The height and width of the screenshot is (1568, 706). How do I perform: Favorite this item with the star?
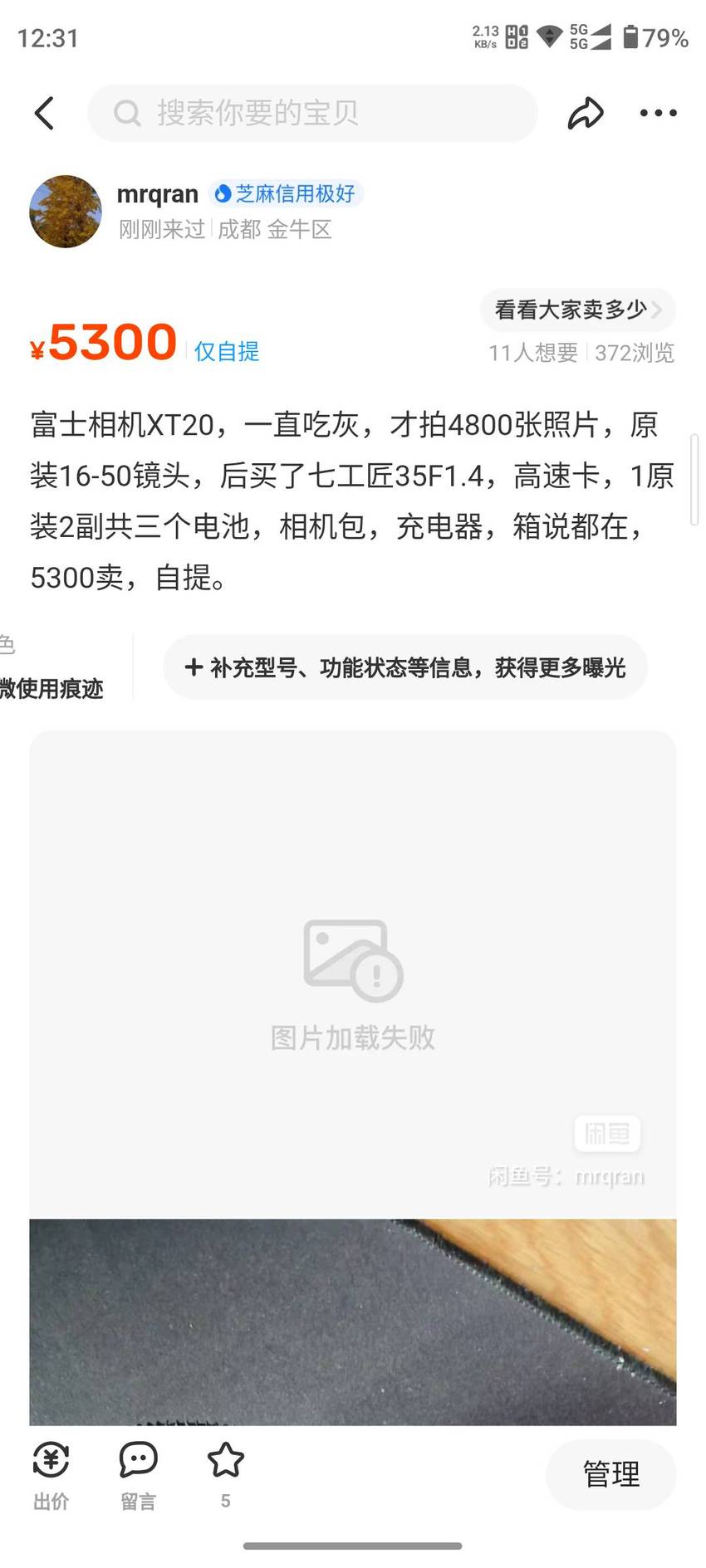[x=225, y=1474]
